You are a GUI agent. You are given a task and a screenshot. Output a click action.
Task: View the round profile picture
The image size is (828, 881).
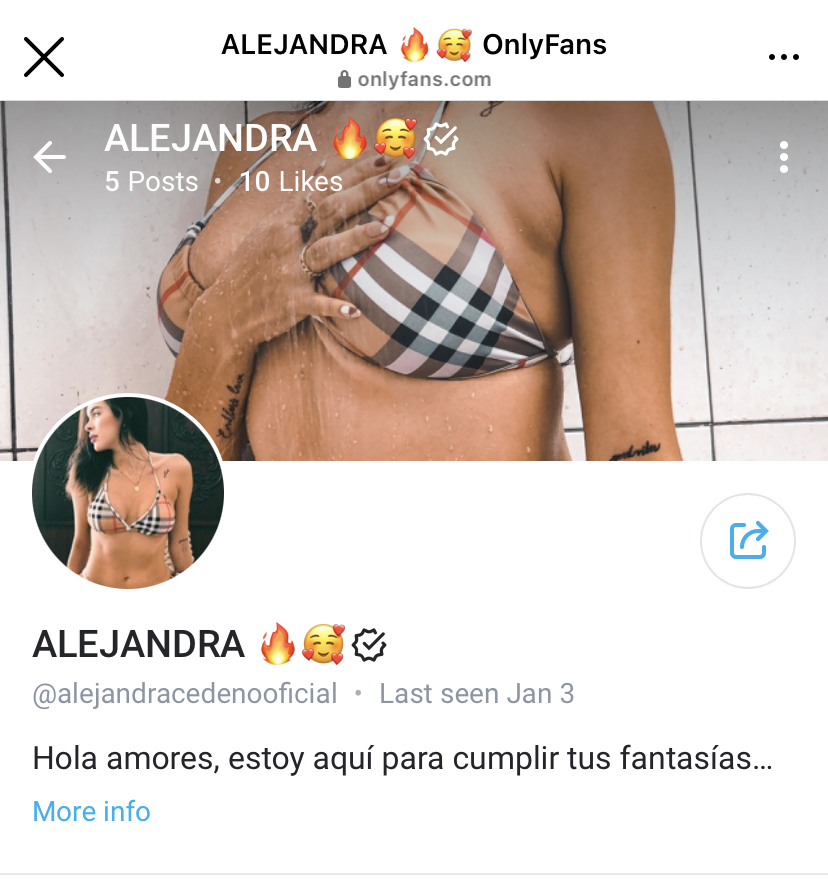[128, 493]
